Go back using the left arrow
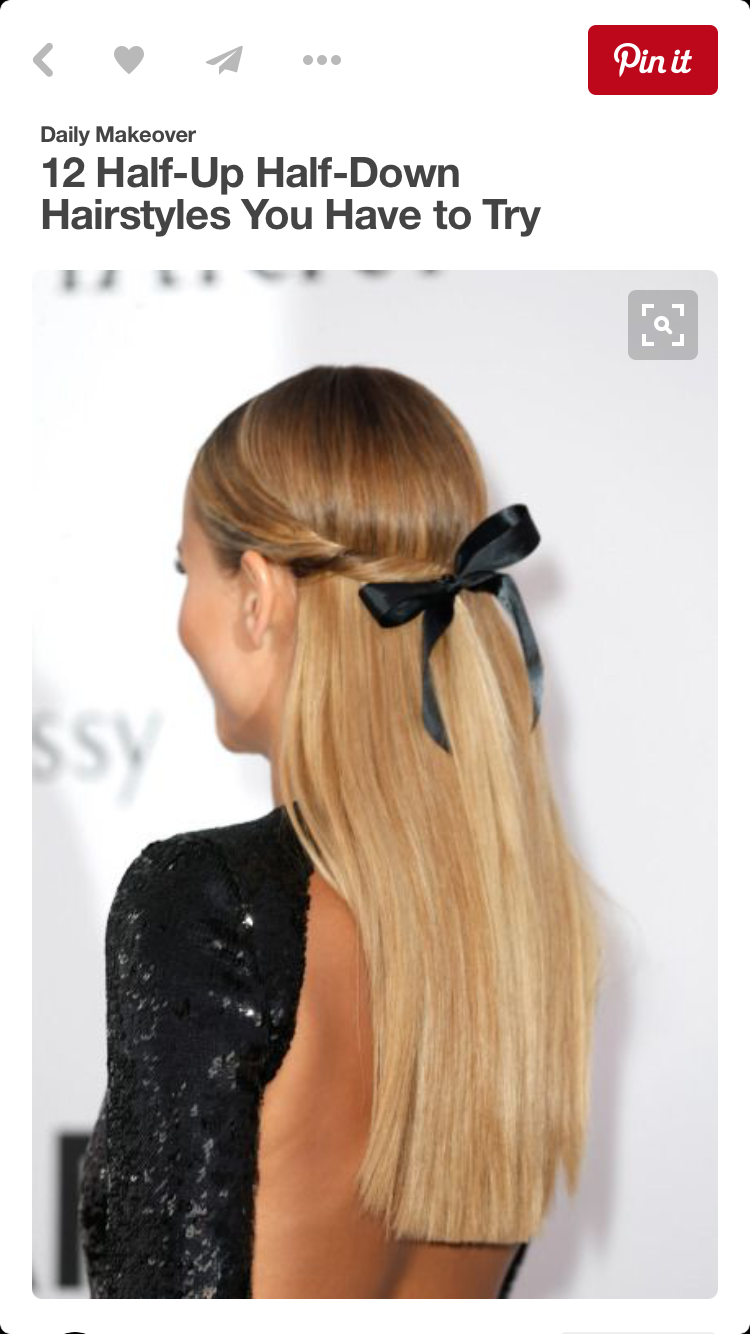Screen dimensions: 750x1334 coord(43,60)
